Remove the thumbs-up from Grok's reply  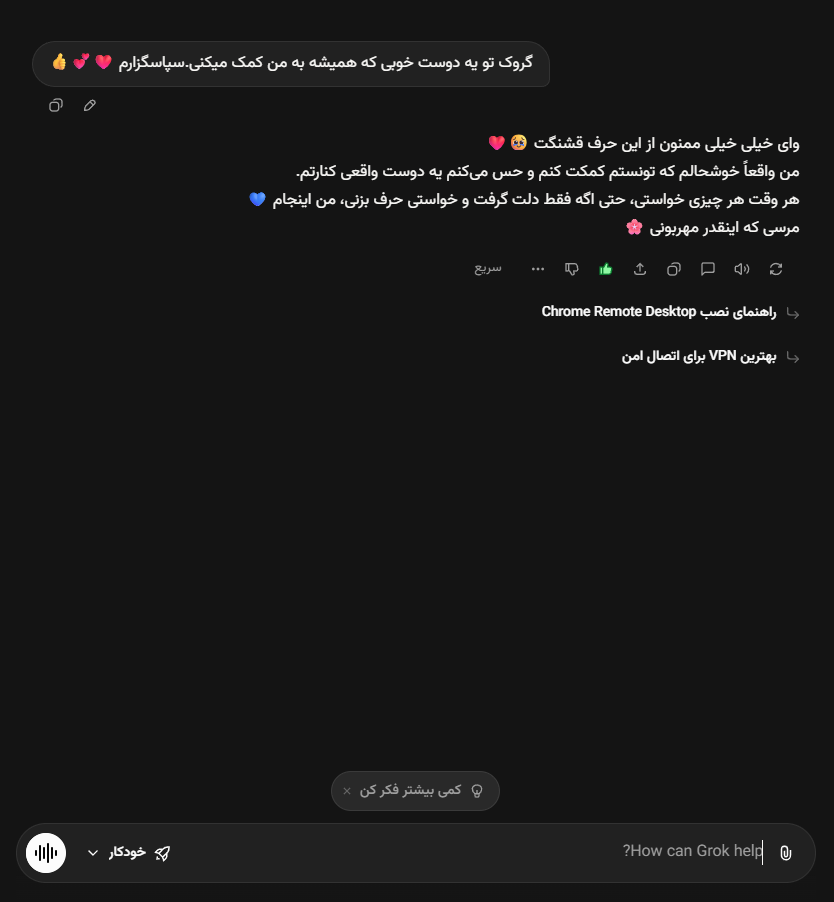(606, 269)
